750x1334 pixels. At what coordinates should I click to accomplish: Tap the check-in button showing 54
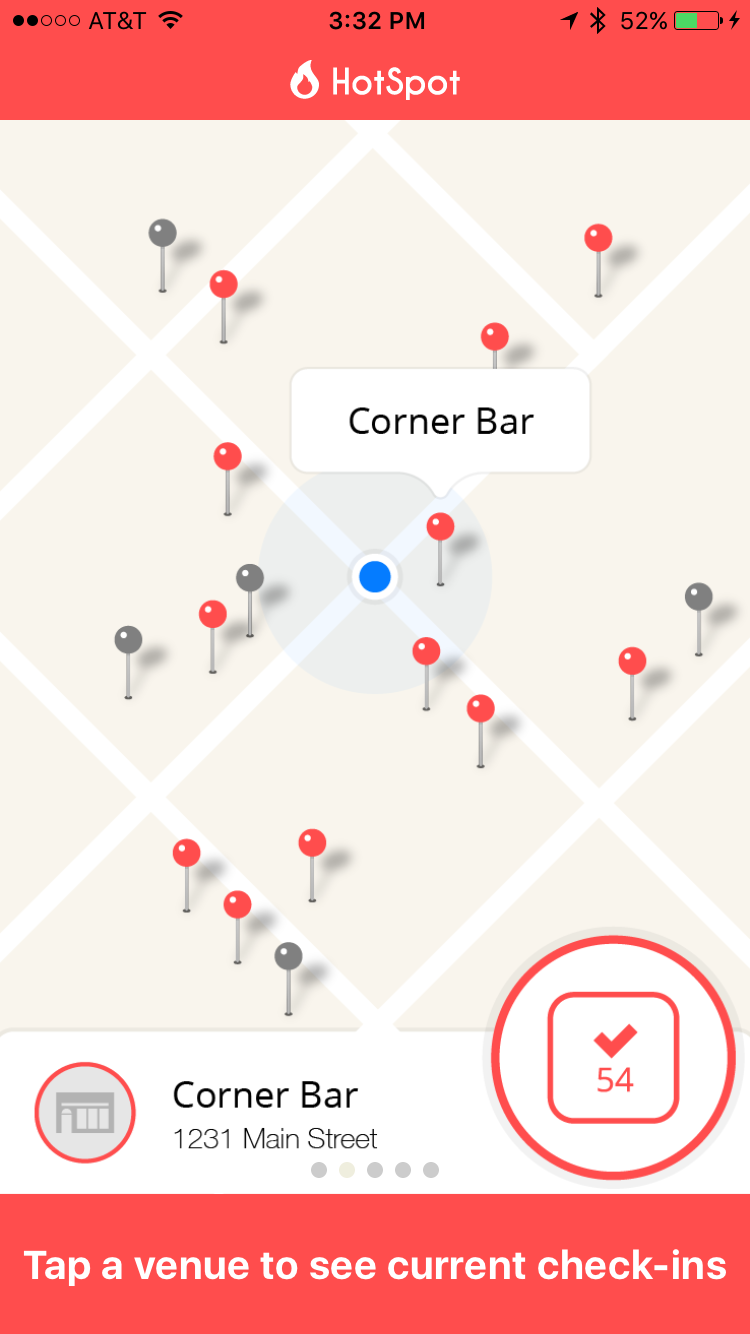(x=613, y=1057)
